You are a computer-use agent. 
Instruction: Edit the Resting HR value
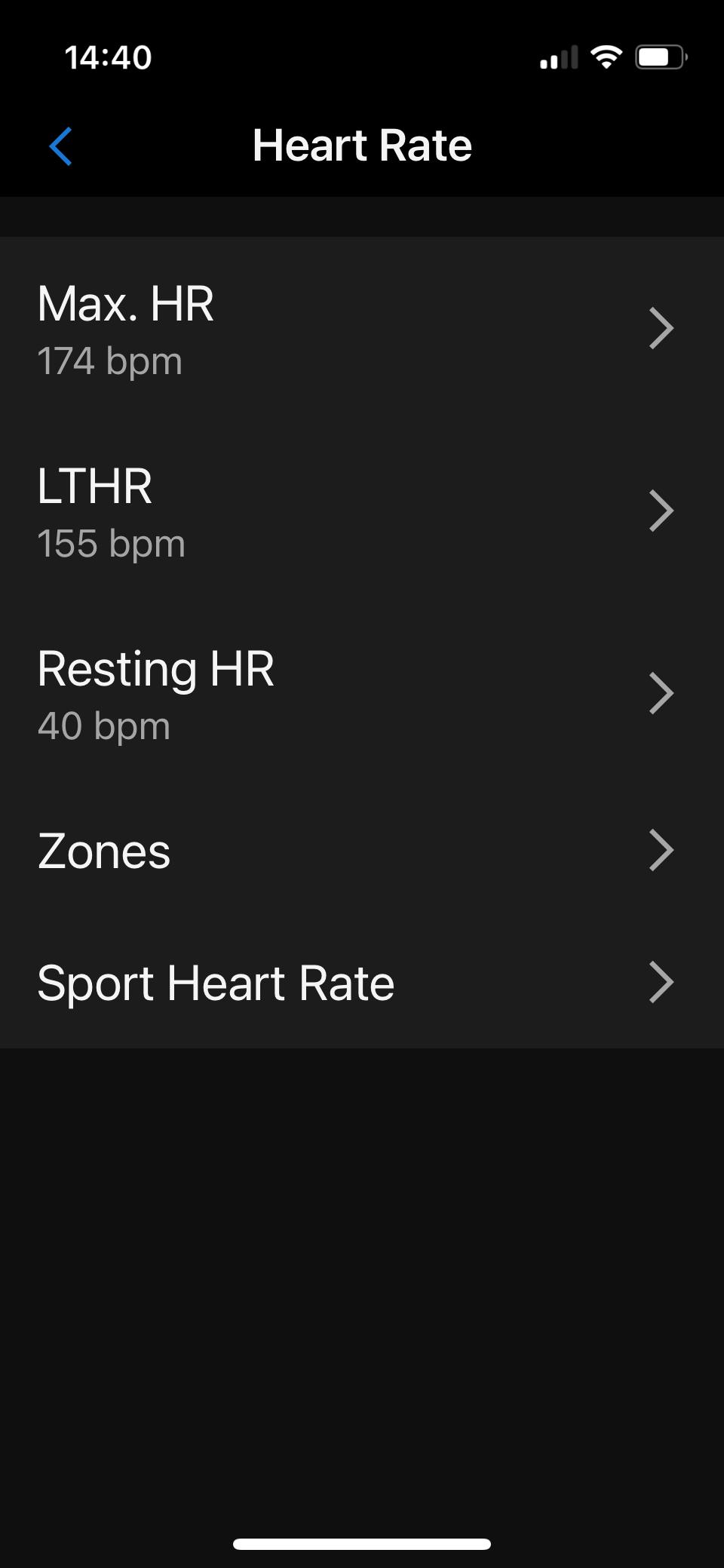click(362, 694)
